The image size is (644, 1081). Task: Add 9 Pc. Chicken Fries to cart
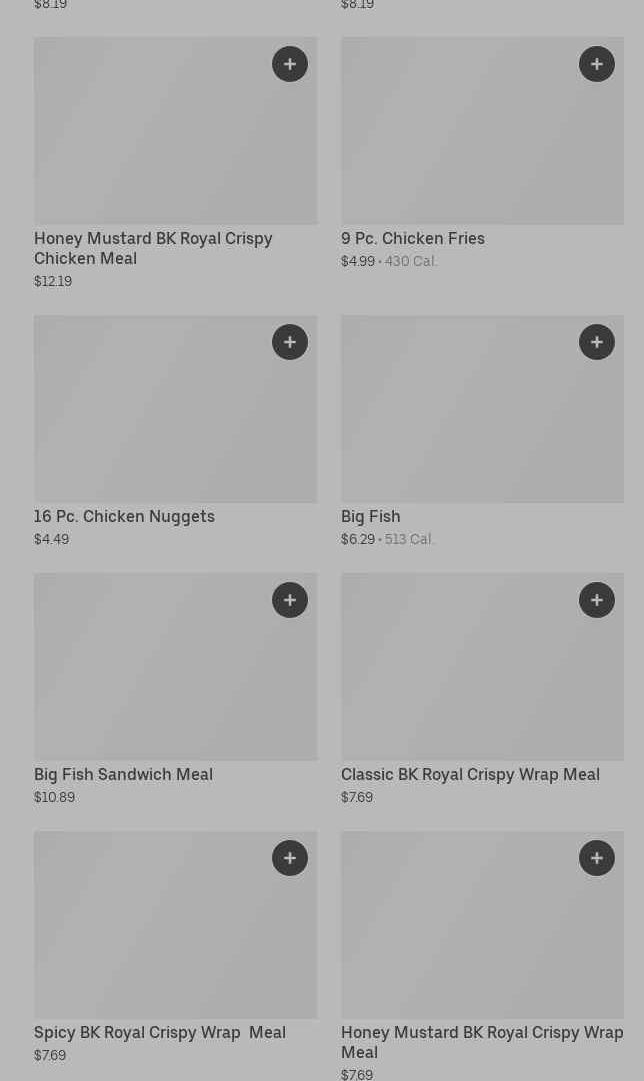[x=597, y=64]
